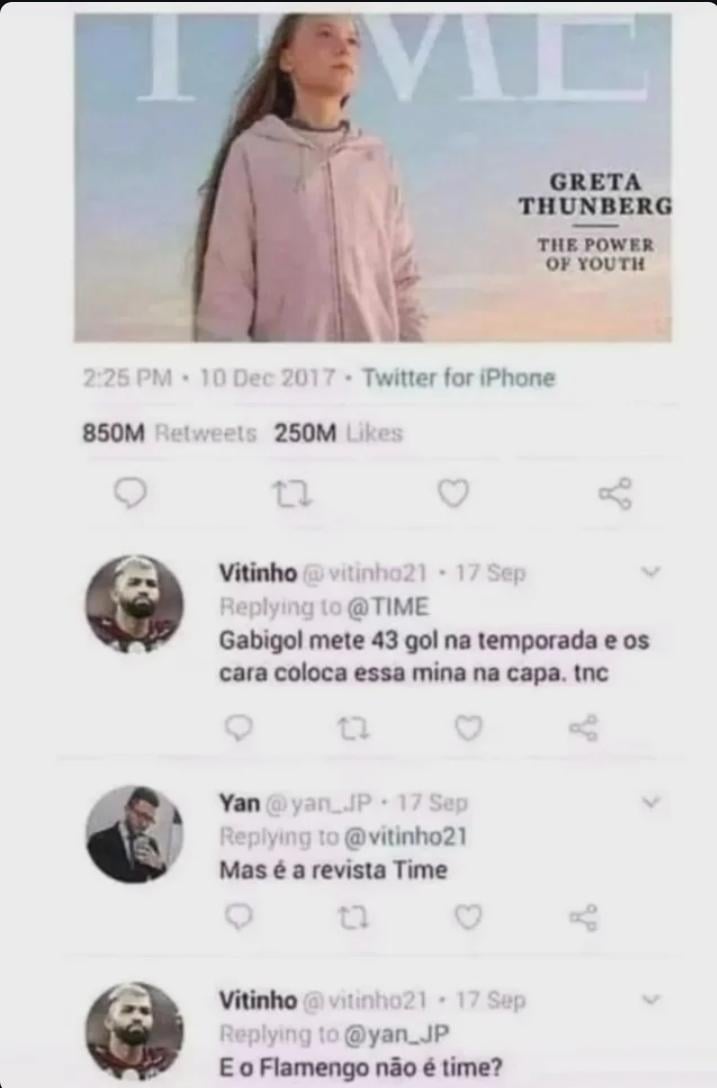Retweet Yan's "Mas é a revista Time" reply

353,916
